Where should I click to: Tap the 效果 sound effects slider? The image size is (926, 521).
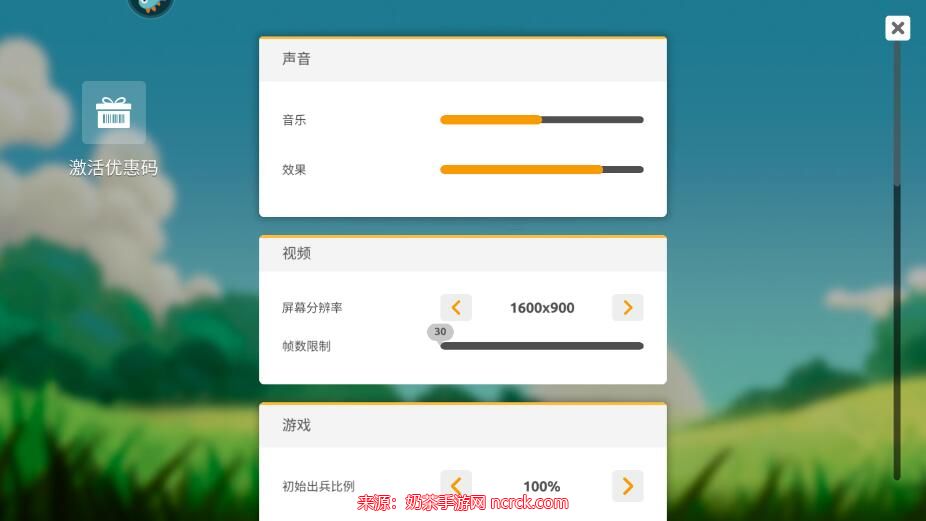coord(541,170)
